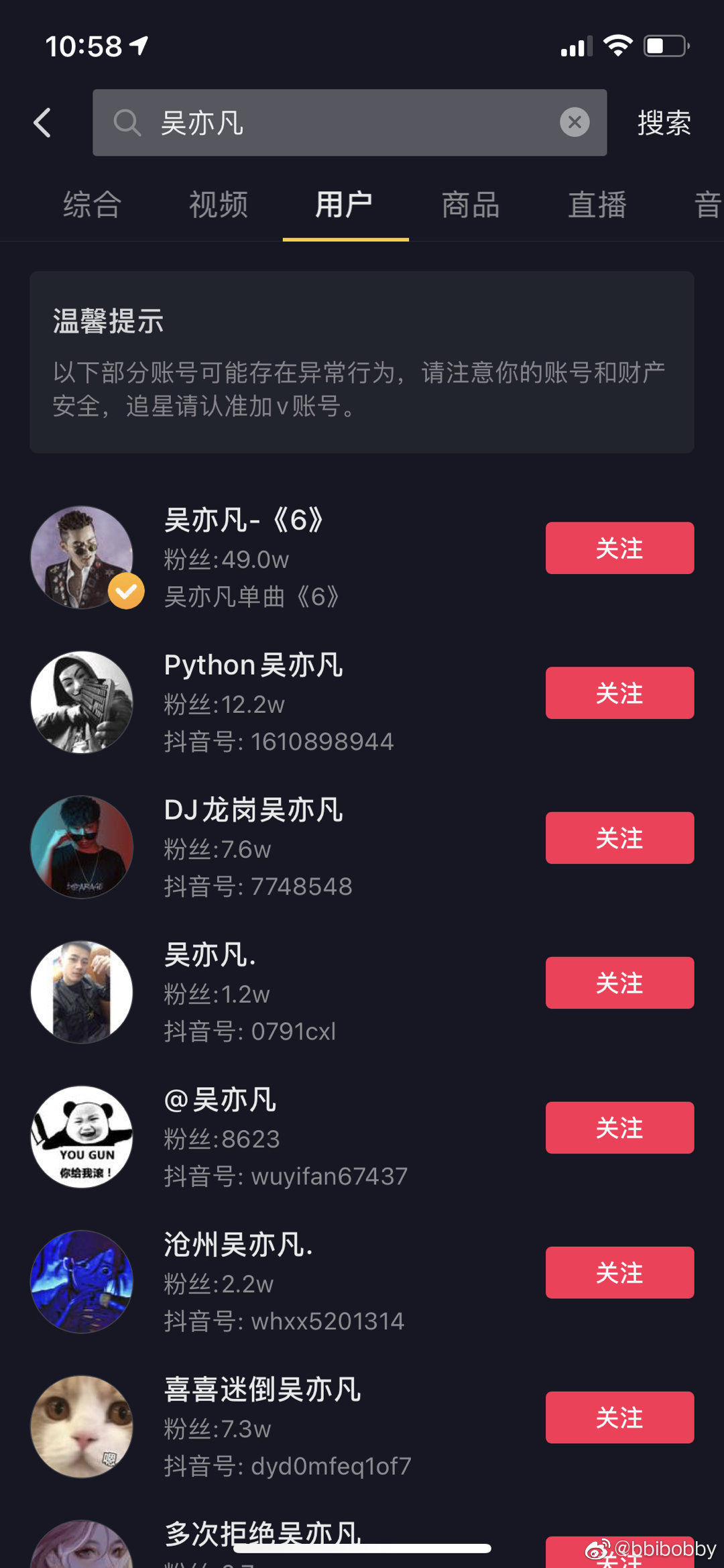Click the Wi-Fi icon in the status bar
This screenshot has width=724, height=1568.
[x=618, y=43]
